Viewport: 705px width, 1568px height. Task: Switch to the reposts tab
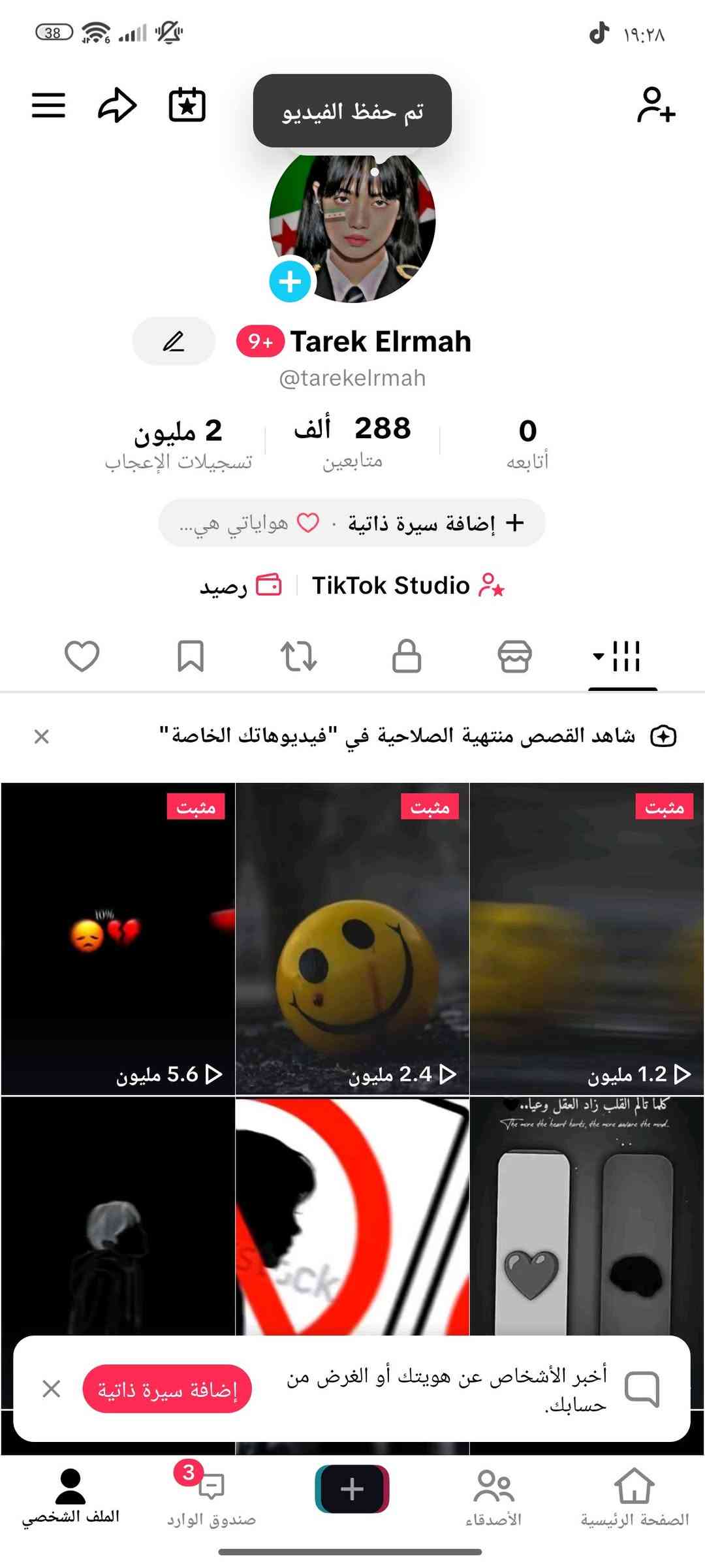[298, 656]
